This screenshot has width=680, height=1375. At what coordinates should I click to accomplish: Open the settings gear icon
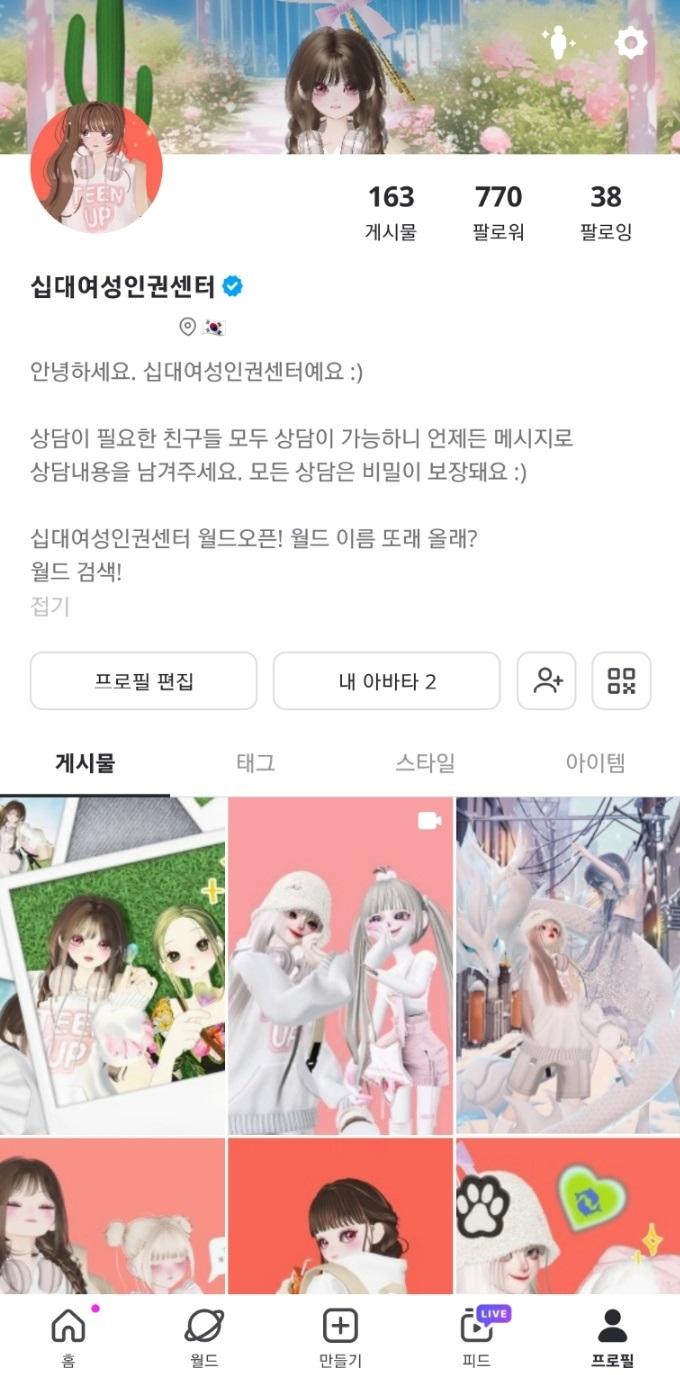tap(630, 42)
